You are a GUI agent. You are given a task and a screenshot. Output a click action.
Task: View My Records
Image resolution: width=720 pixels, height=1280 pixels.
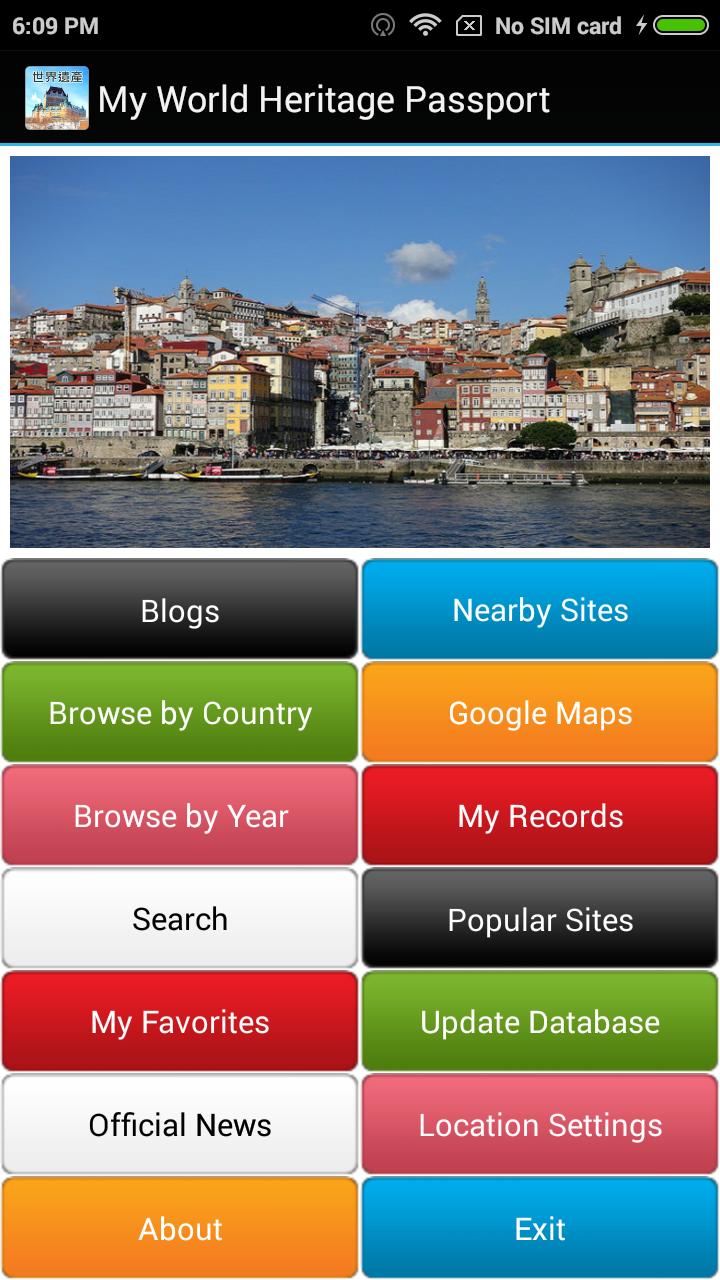pyautogui.click(x=540, y=816)
